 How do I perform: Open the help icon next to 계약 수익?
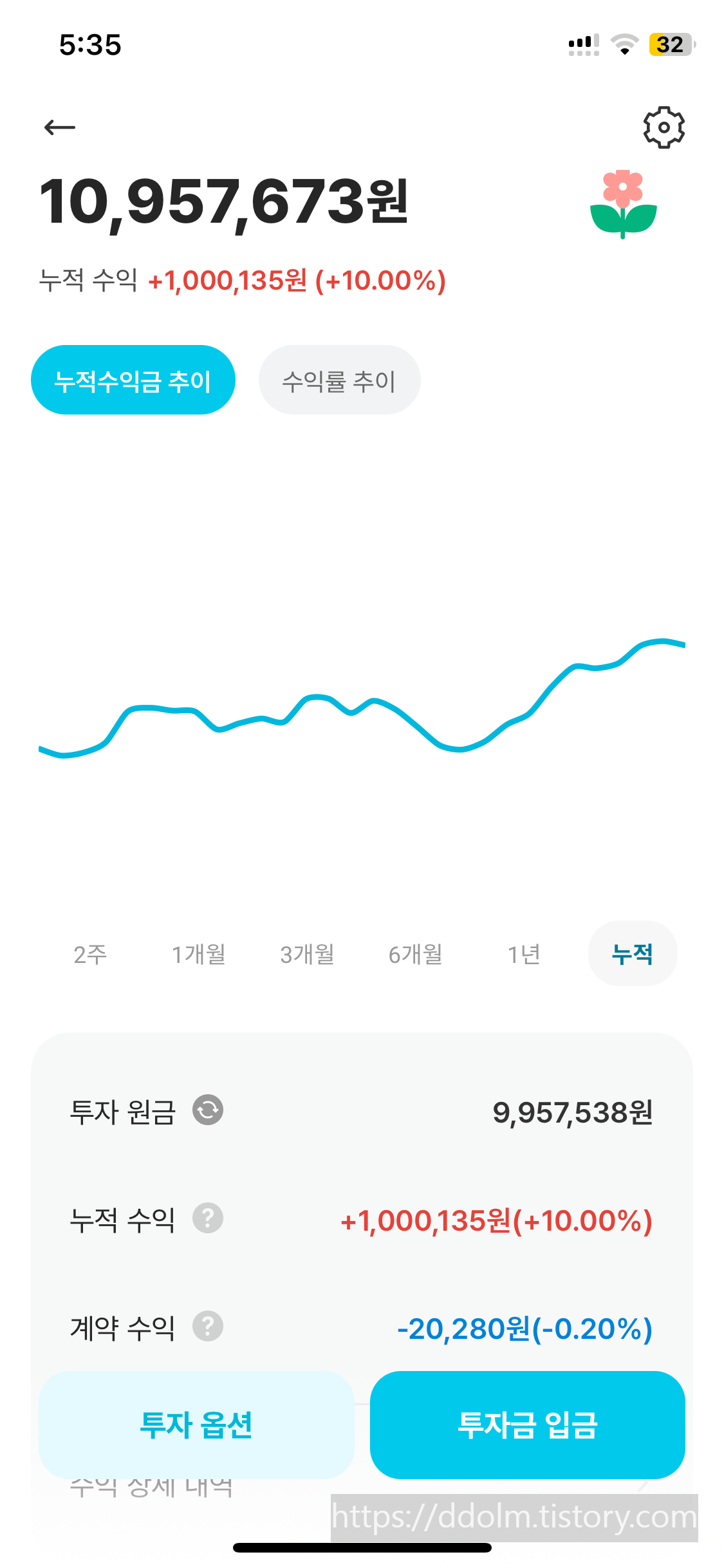pyautogui.click(x=208, y=1327)
